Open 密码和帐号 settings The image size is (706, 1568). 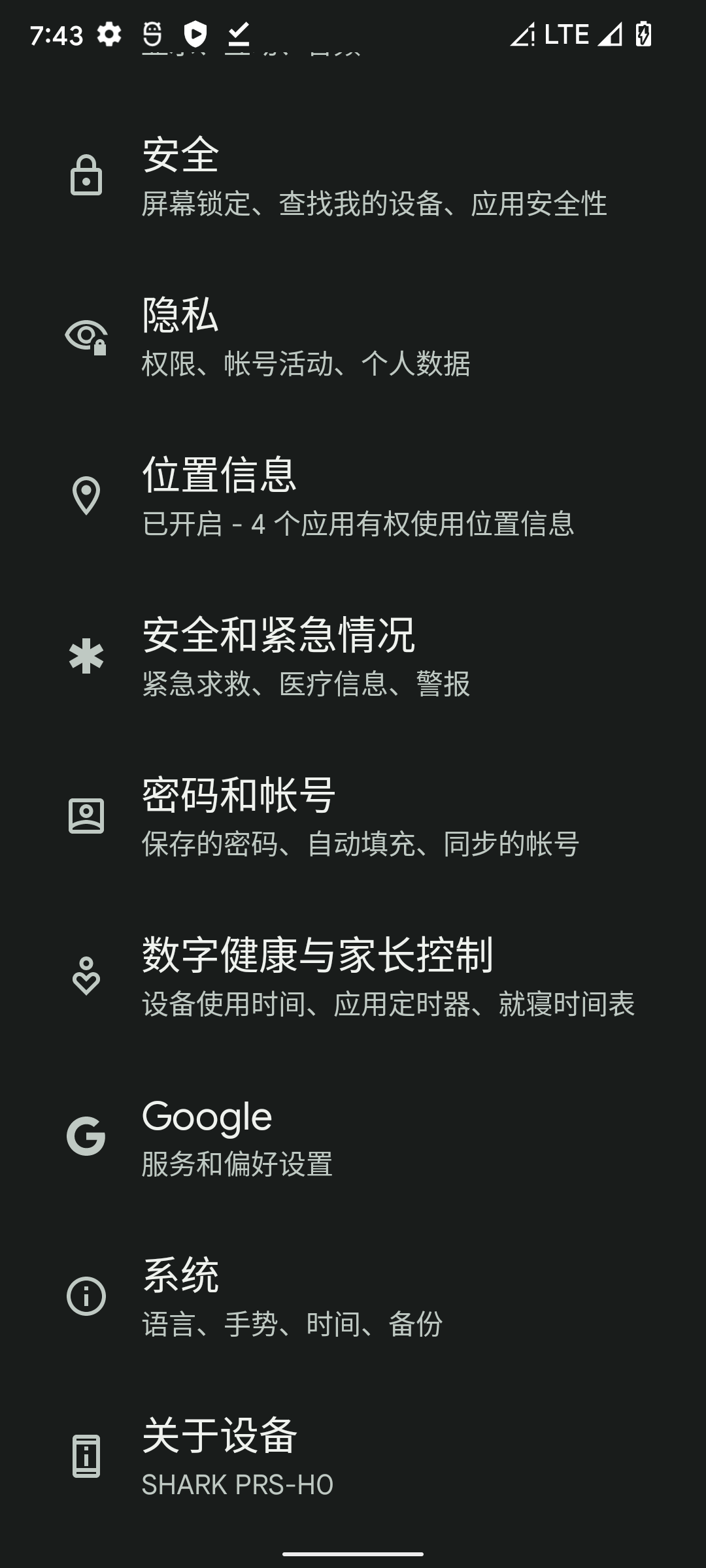[x=353, y=816]
